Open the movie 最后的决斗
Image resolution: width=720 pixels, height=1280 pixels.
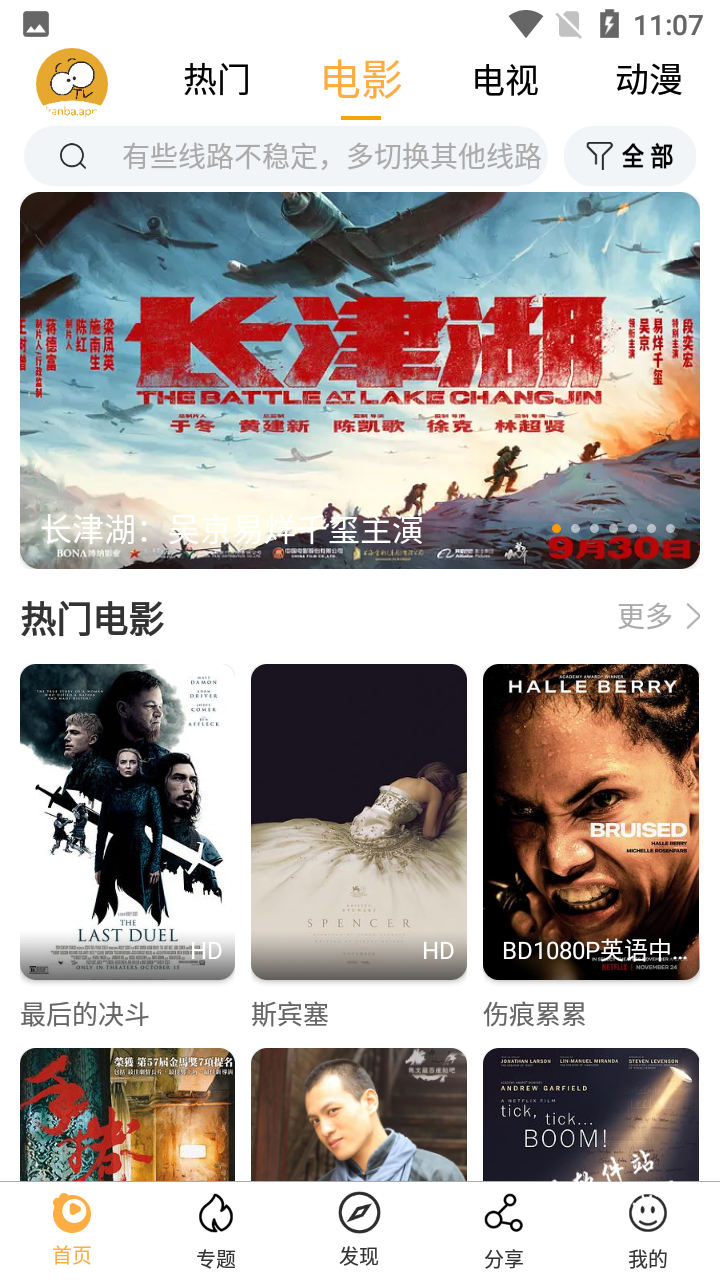(127, 822)
